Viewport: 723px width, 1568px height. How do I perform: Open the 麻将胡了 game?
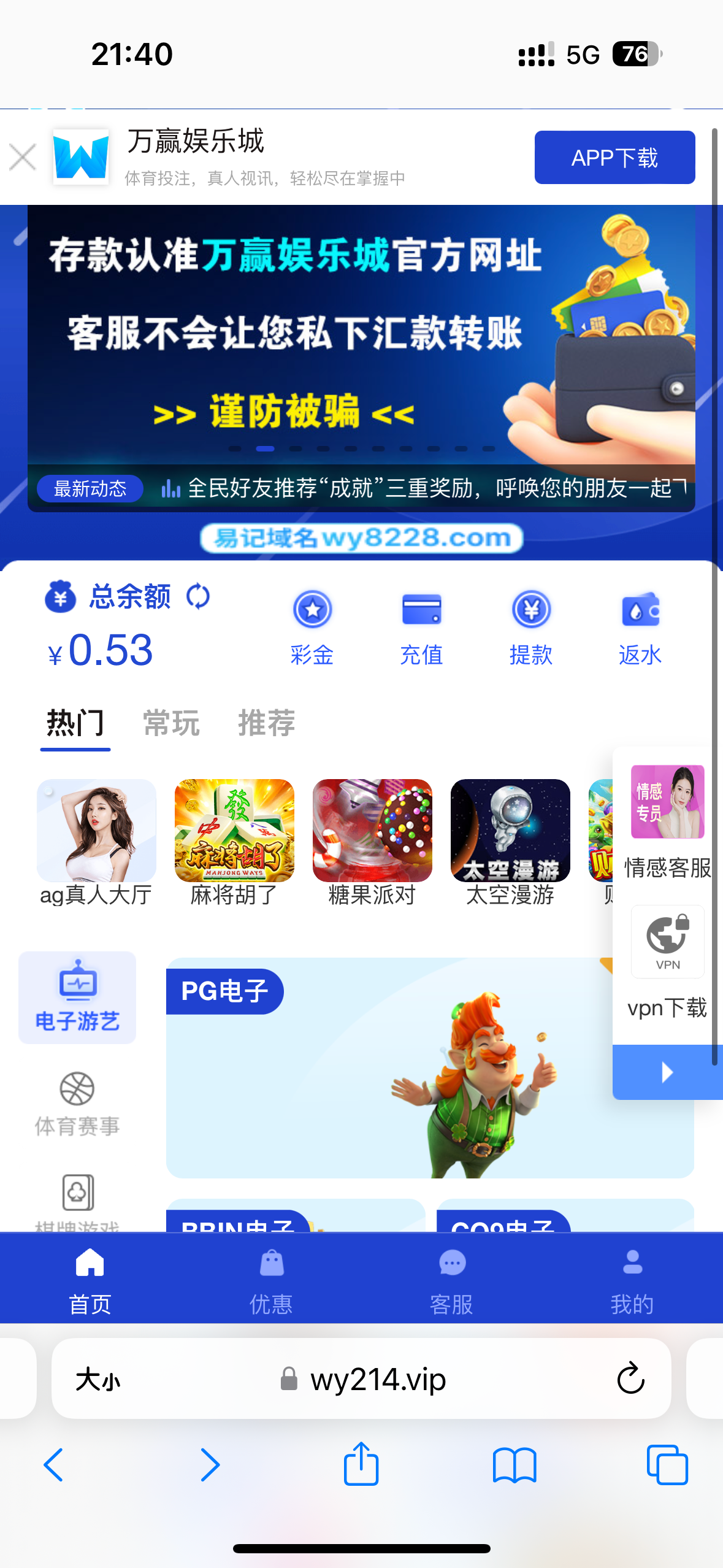[x=234, y=842]
